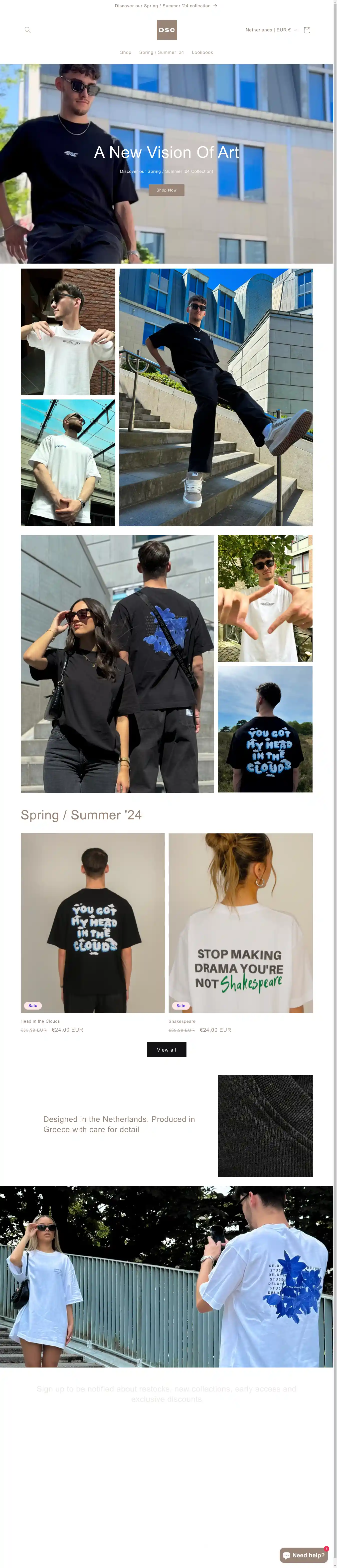Open the search magnifier icon

27,30
